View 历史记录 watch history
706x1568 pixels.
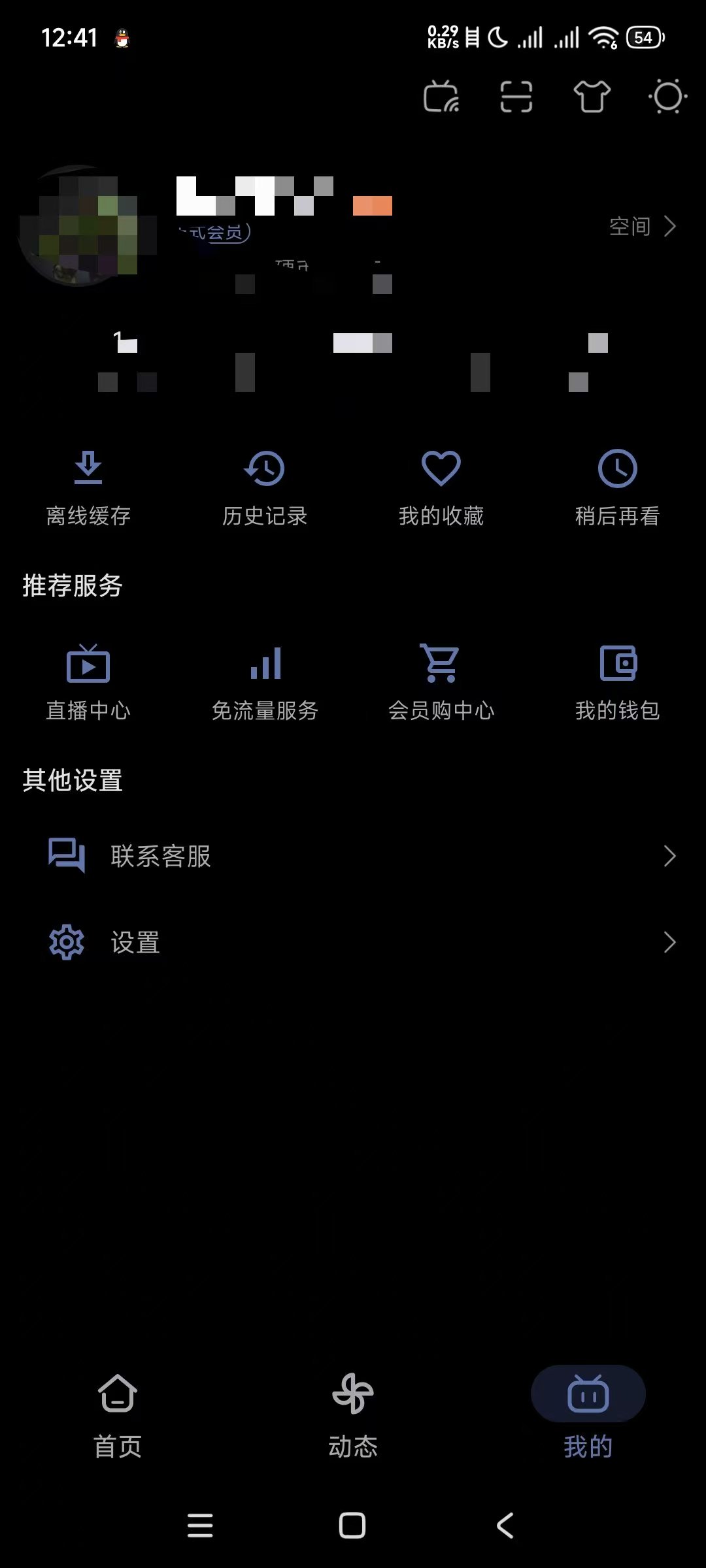[x=265, y=487]
